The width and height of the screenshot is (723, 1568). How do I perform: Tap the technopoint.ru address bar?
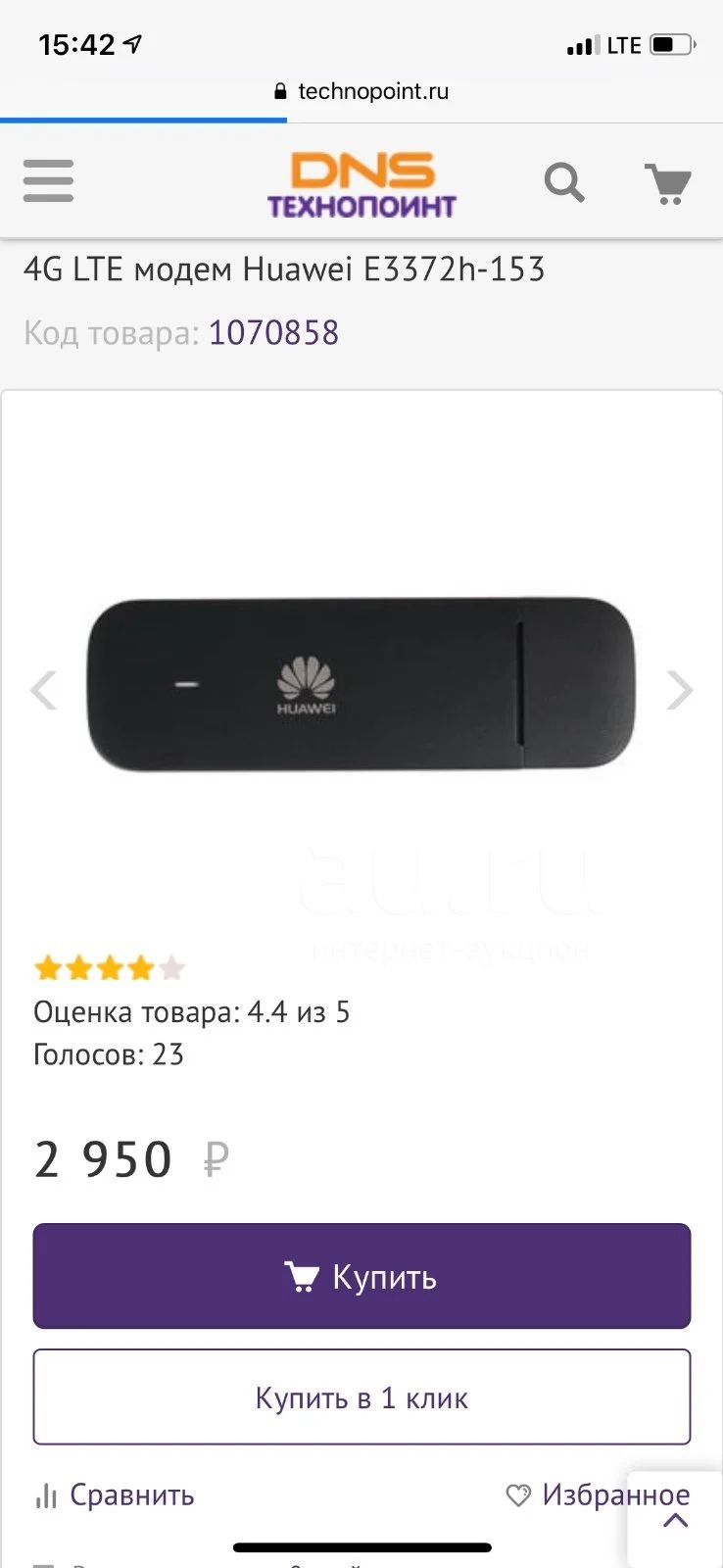pos(361,91)
